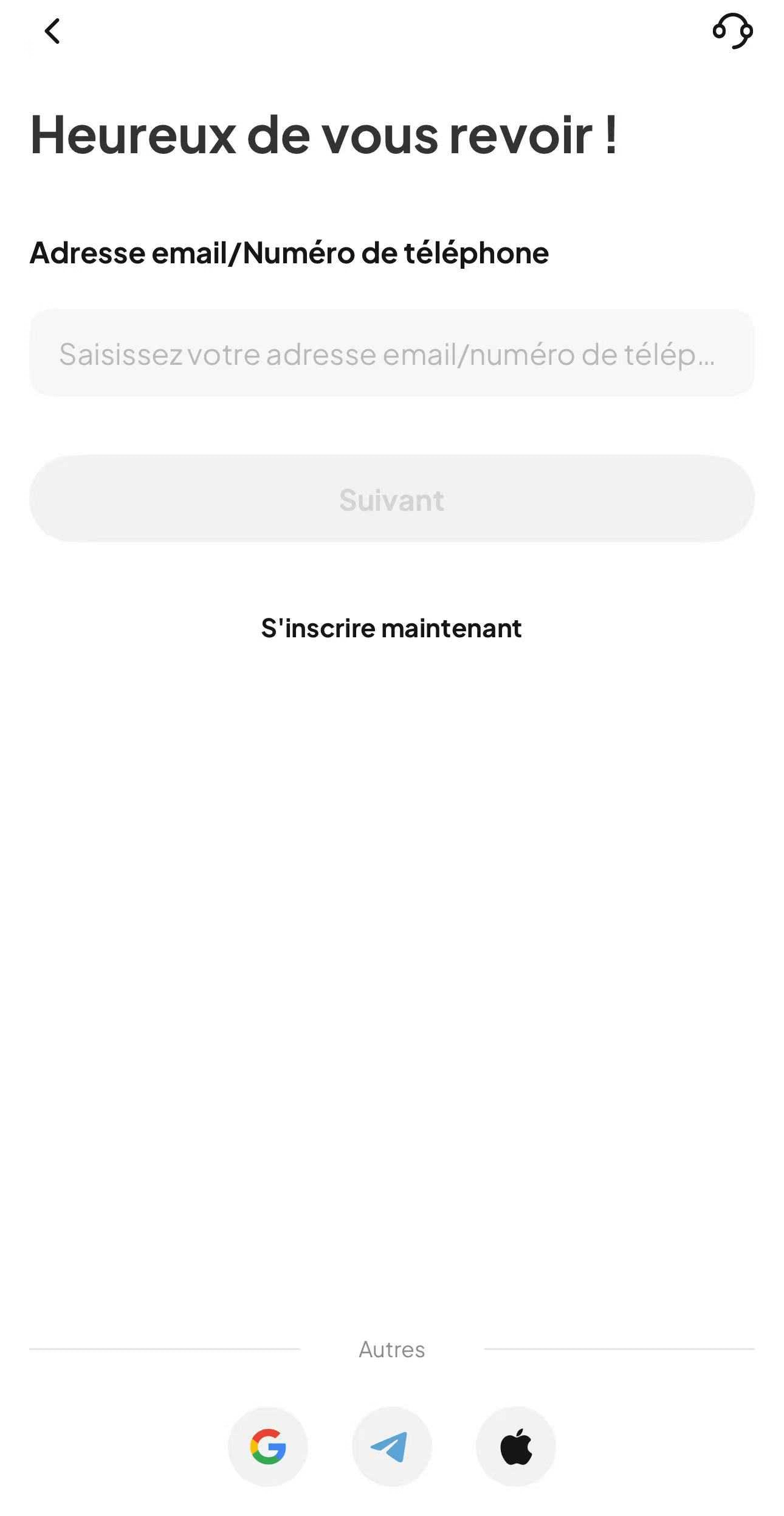Image resolution: width=784 pixels, height=1516 pixels.
Task: Go back using the arrow icon
Action: point(52,31)
